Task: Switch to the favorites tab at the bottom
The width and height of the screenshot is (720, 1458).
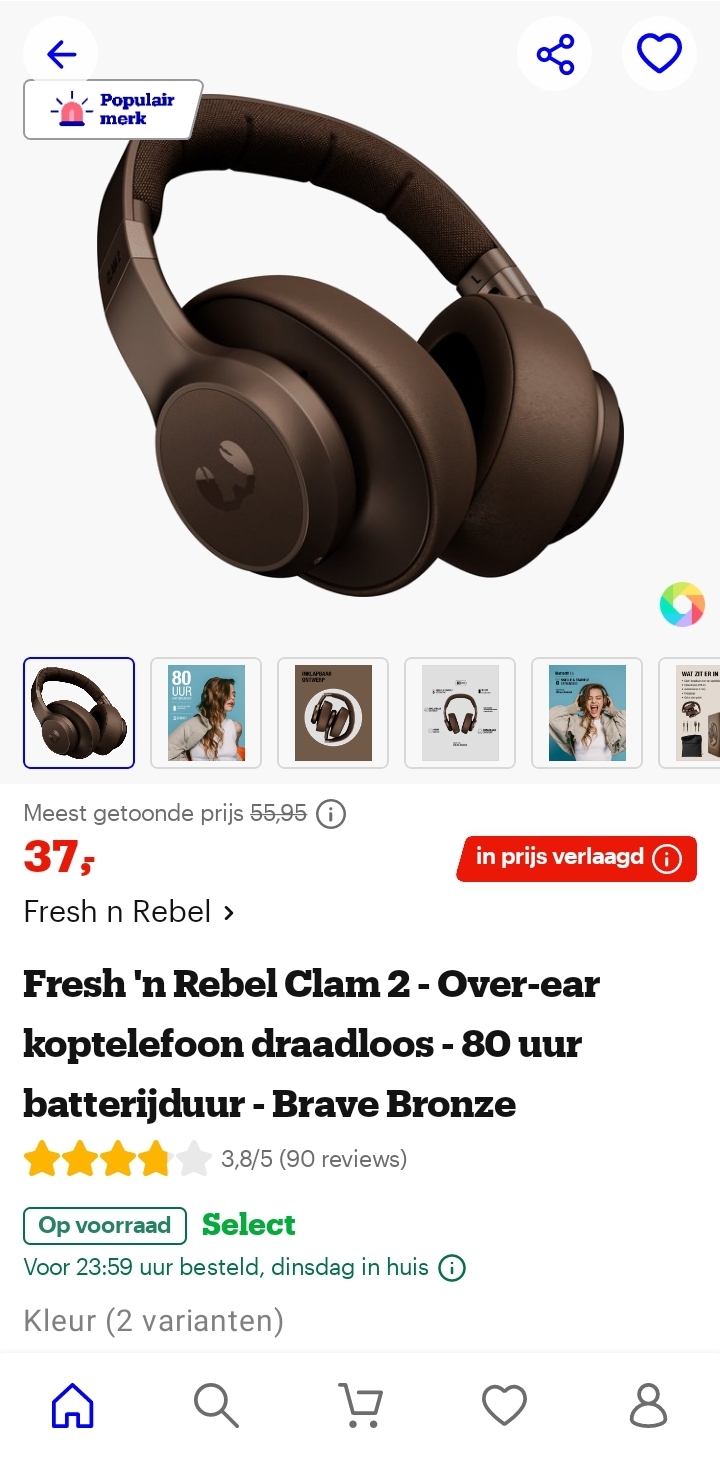Action: click(504, 1403)
